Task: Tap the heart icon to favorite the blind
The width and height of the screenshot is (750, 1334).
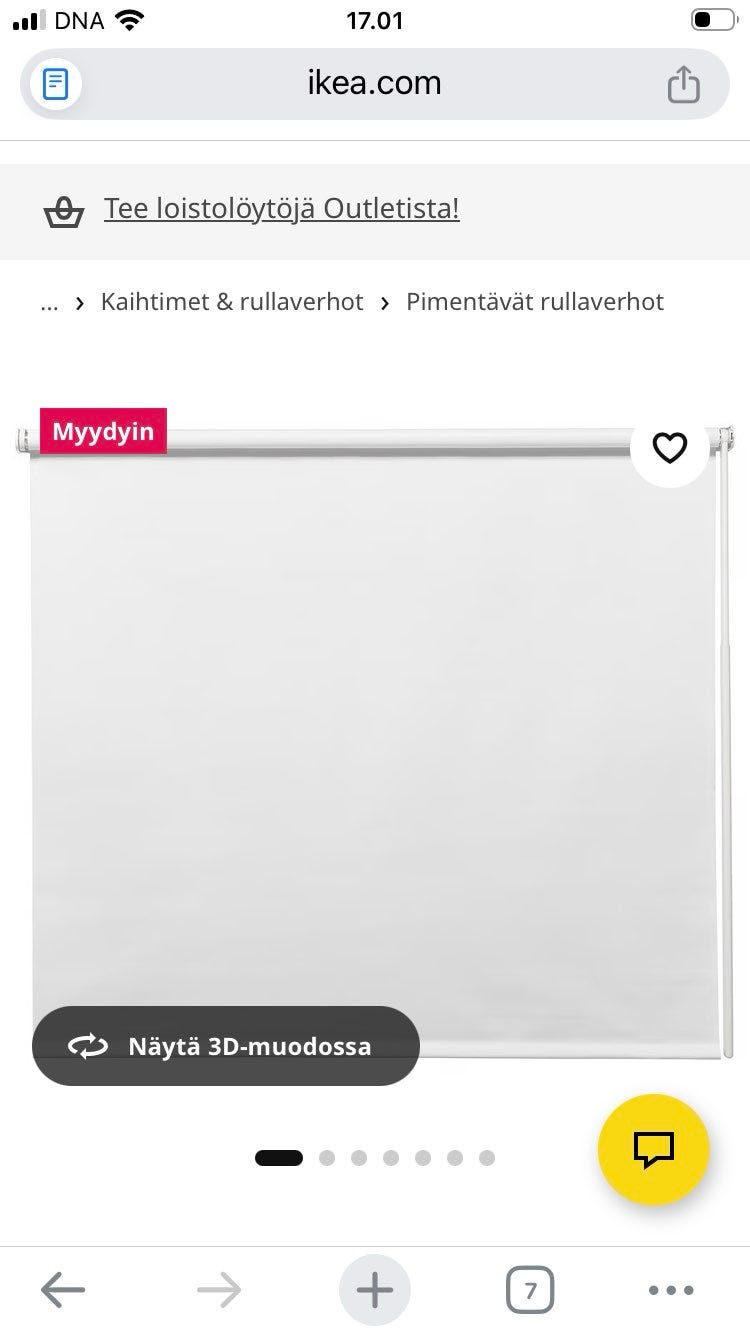Action: [668, 448]
